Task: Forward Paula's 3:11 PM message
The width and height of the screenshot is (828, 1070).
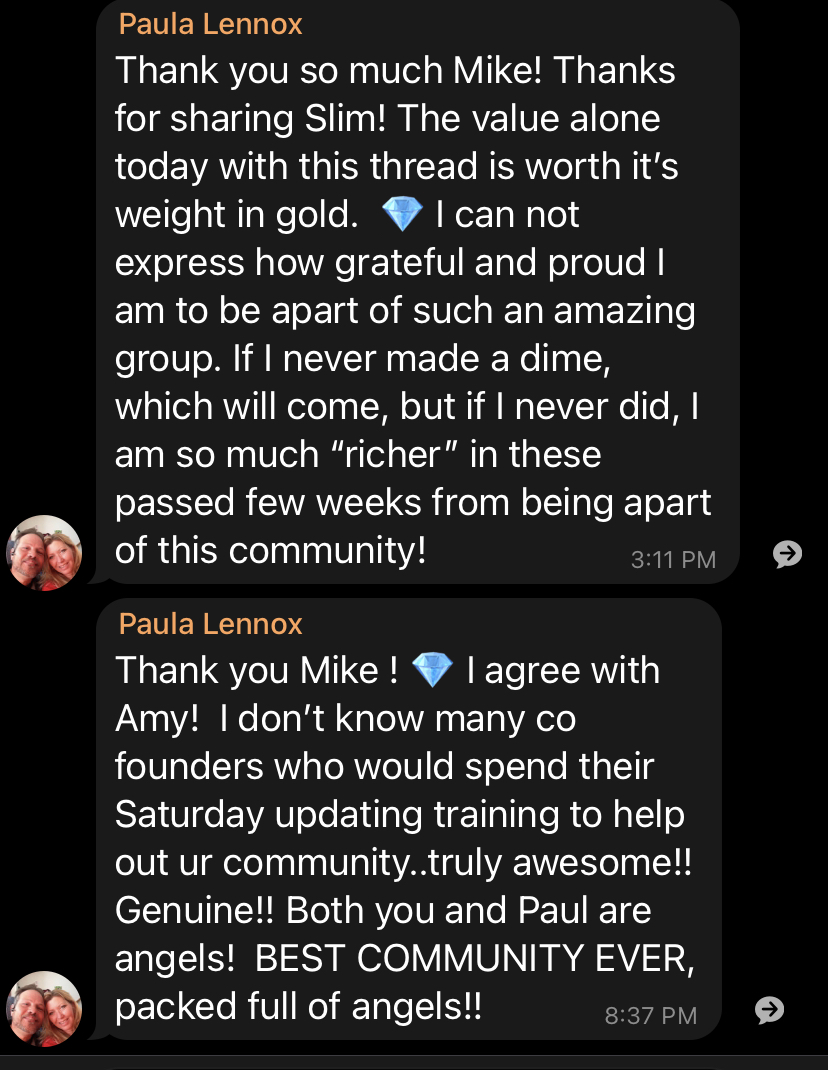Action: coord(787,554)
